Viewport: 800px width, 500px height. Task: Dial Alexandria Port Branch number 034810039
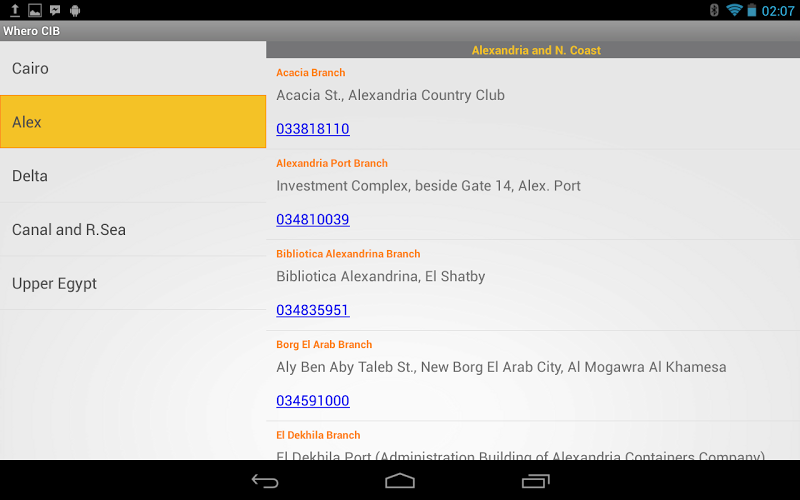(313, 219)
